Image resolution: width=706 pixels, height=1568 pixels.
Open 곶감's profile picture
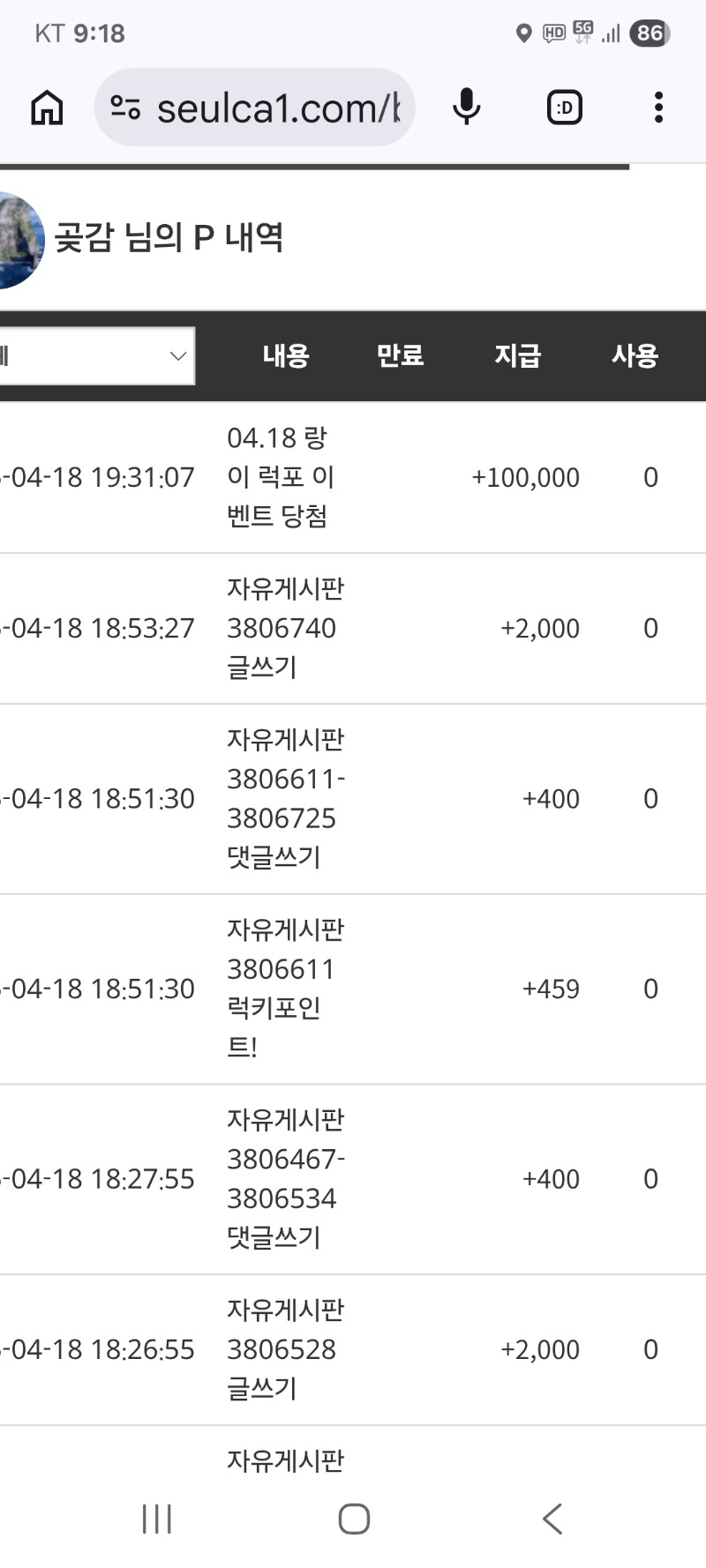pos(19,240)
